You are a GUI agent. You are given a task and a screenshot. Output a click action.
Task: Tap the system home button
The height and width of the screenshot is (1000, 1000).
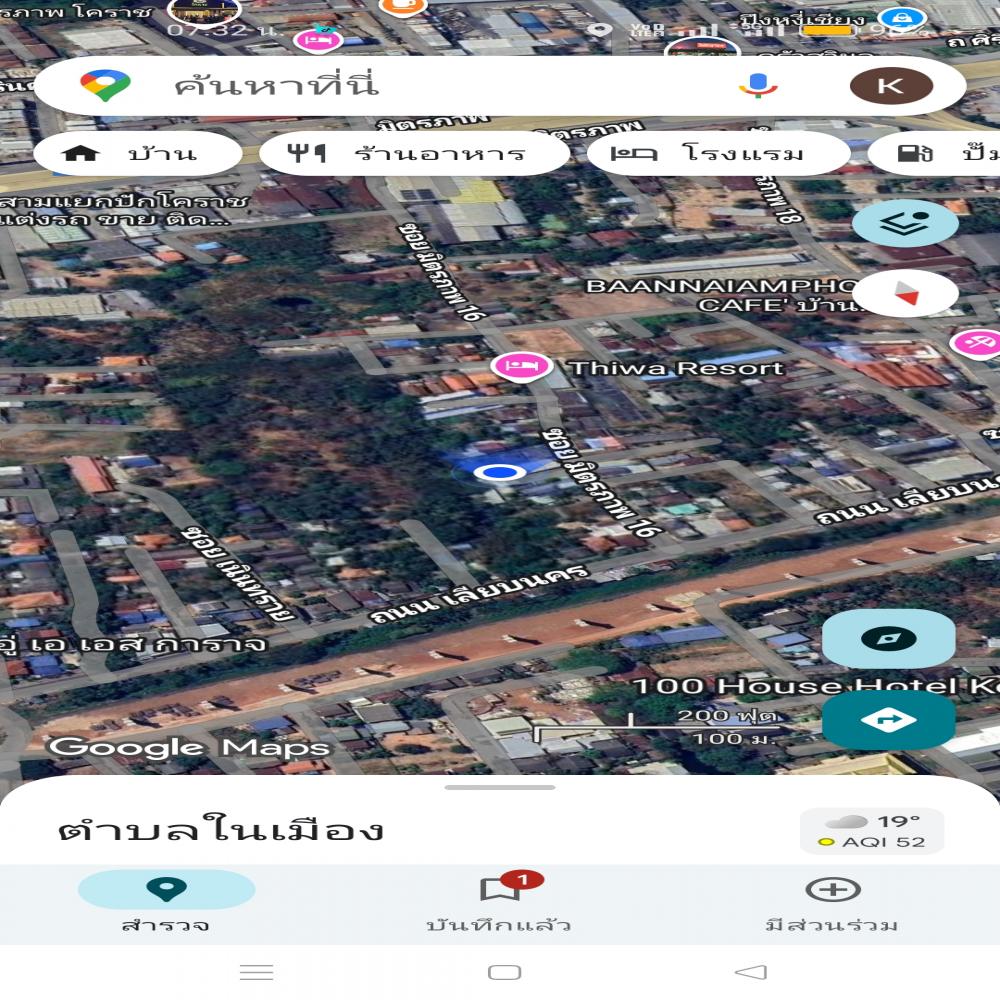(x=504, y=972)
